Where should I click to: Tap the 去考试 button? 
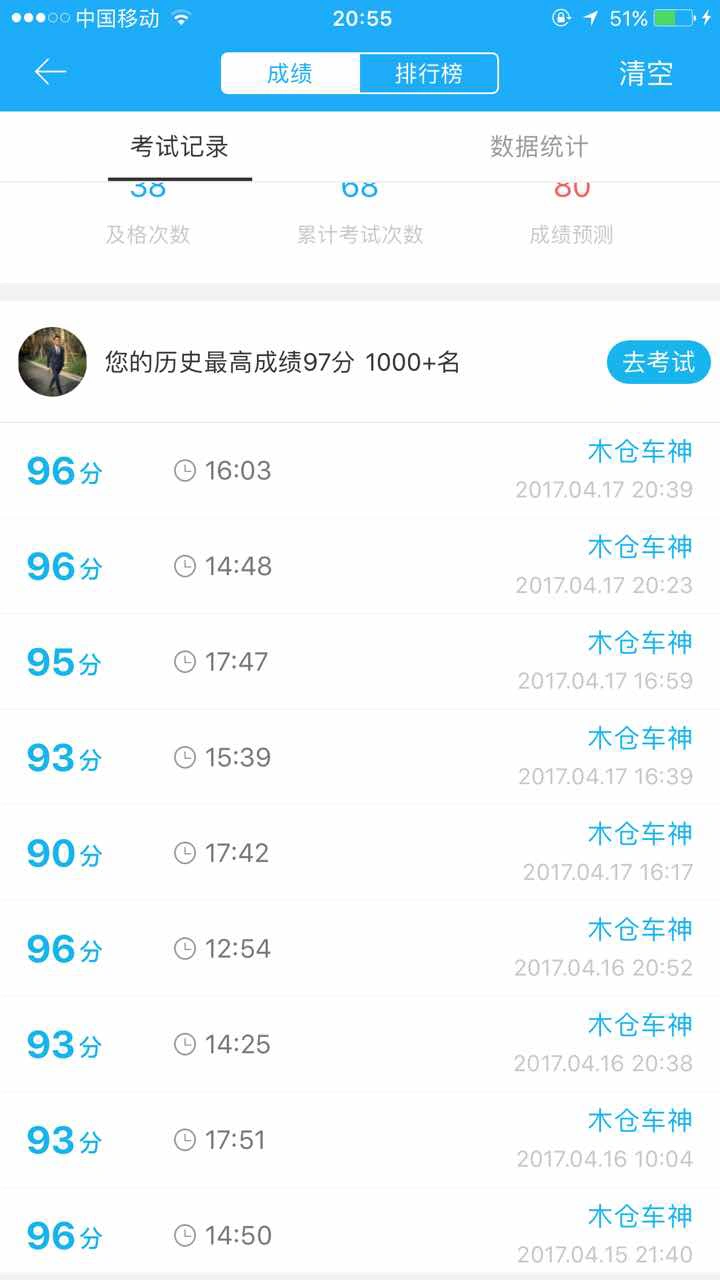pyautogui.click(x=659, y=362)
